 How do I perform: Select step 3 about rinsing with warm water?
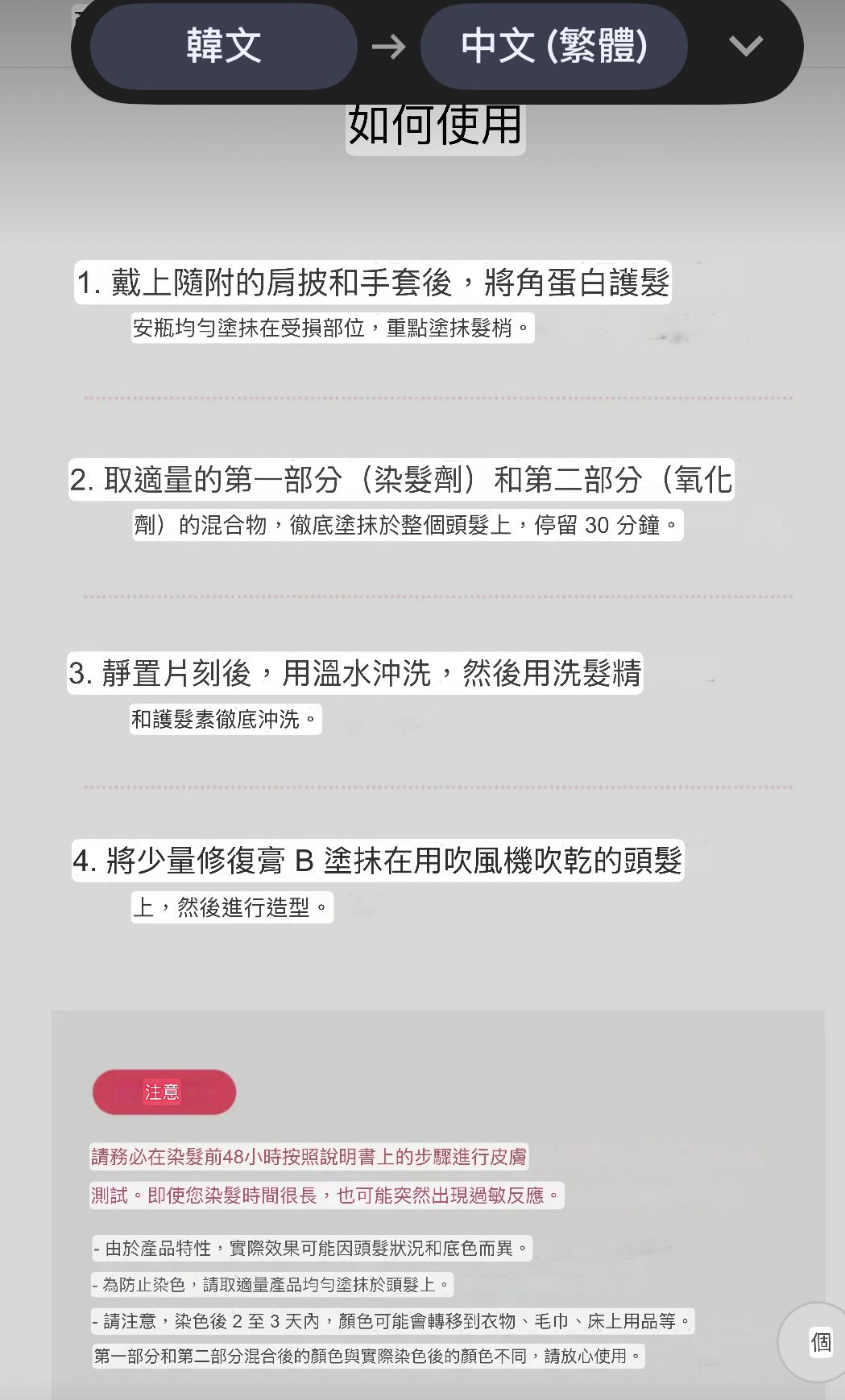click(358, 675)
